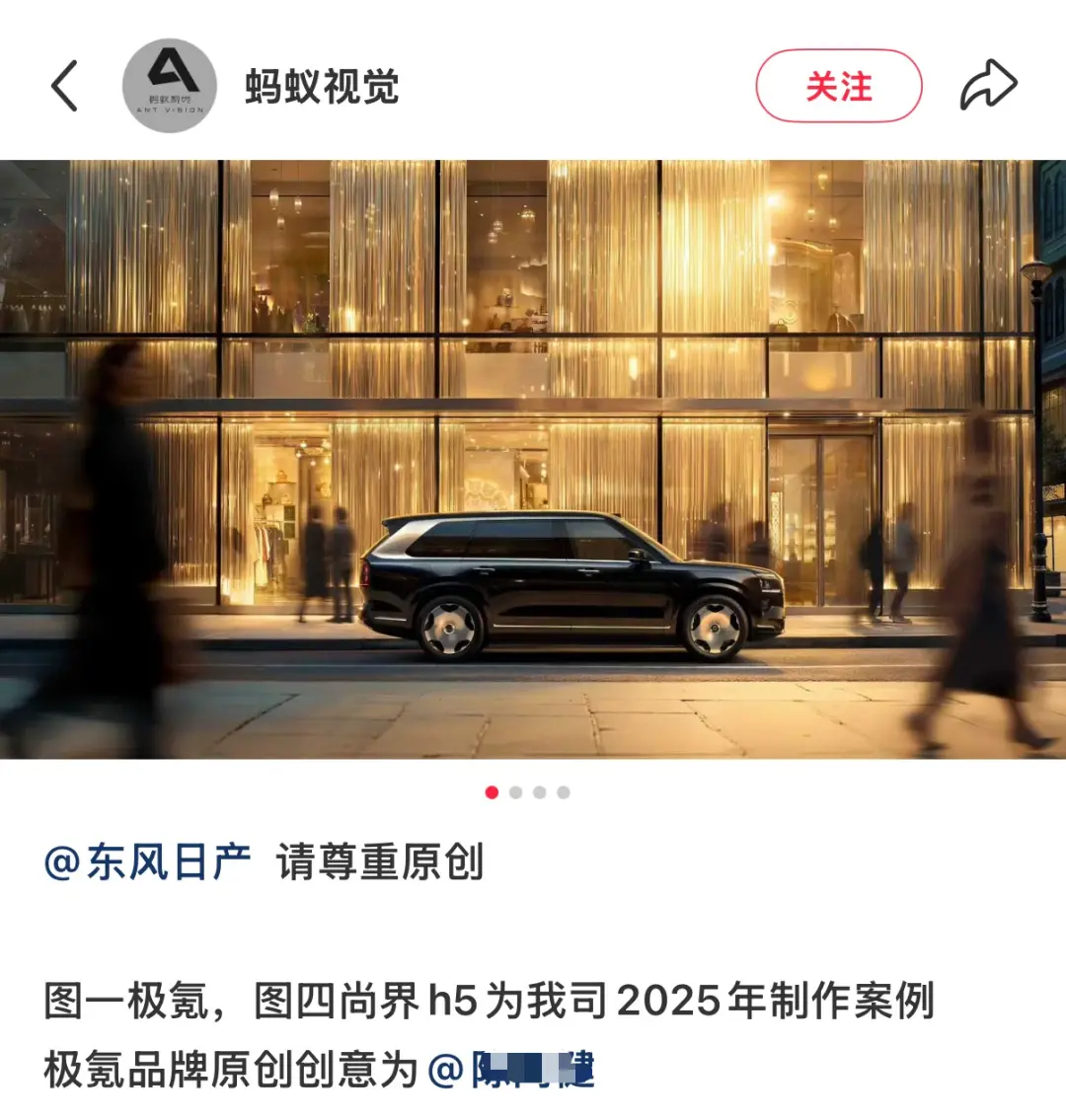The width and height of the screenshot is (1066, 1120).
Task: Tap the 关注 follow button
Action: (838, 86)
